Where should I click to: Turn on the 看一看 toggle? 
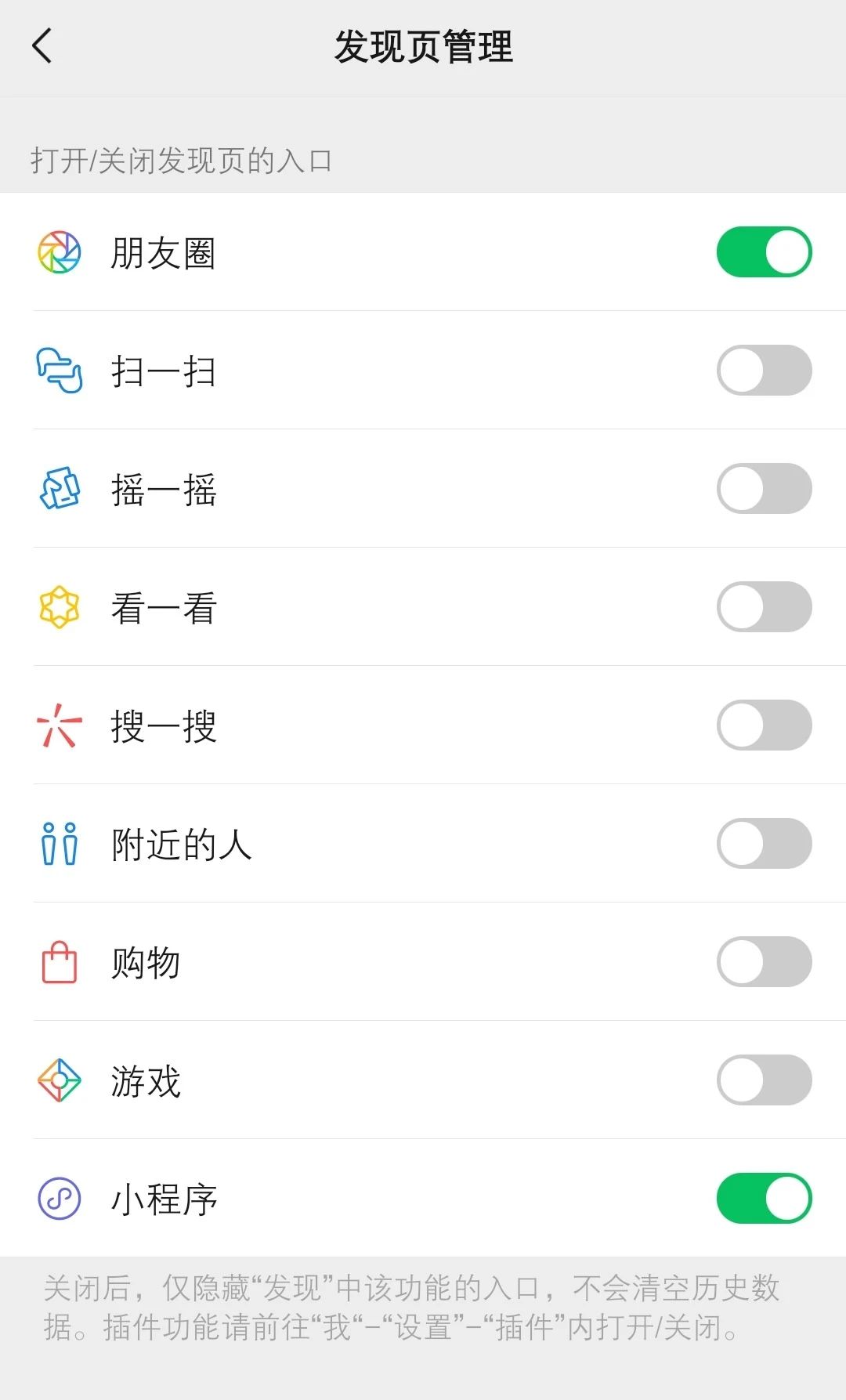(764, 607)
